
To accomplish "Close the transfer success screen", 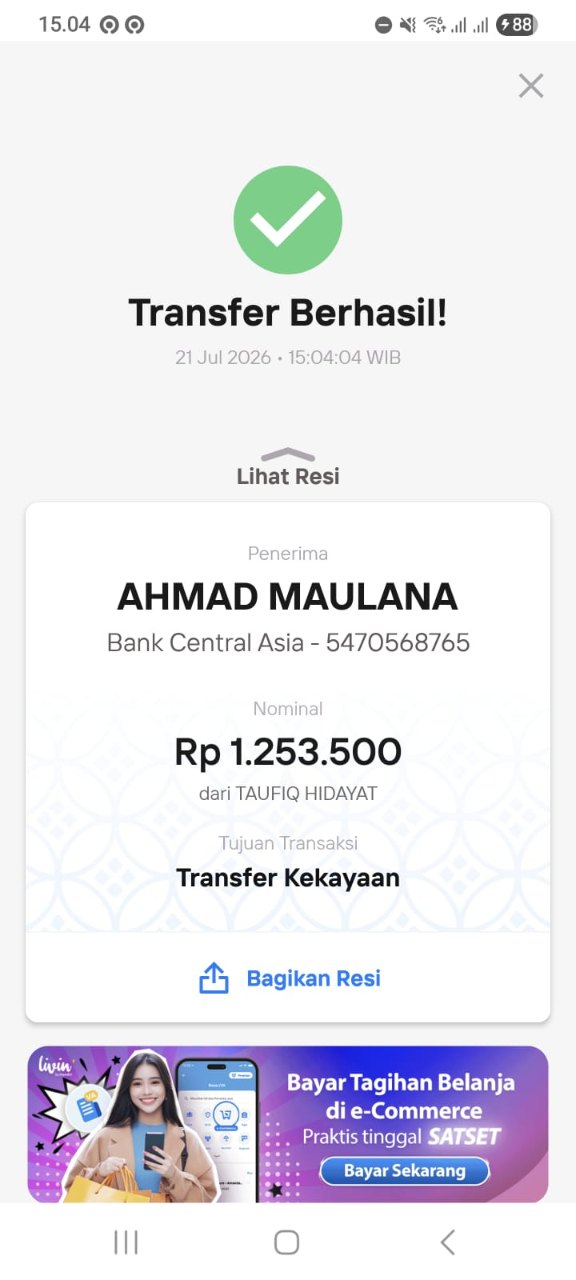I will click(531, 86).
